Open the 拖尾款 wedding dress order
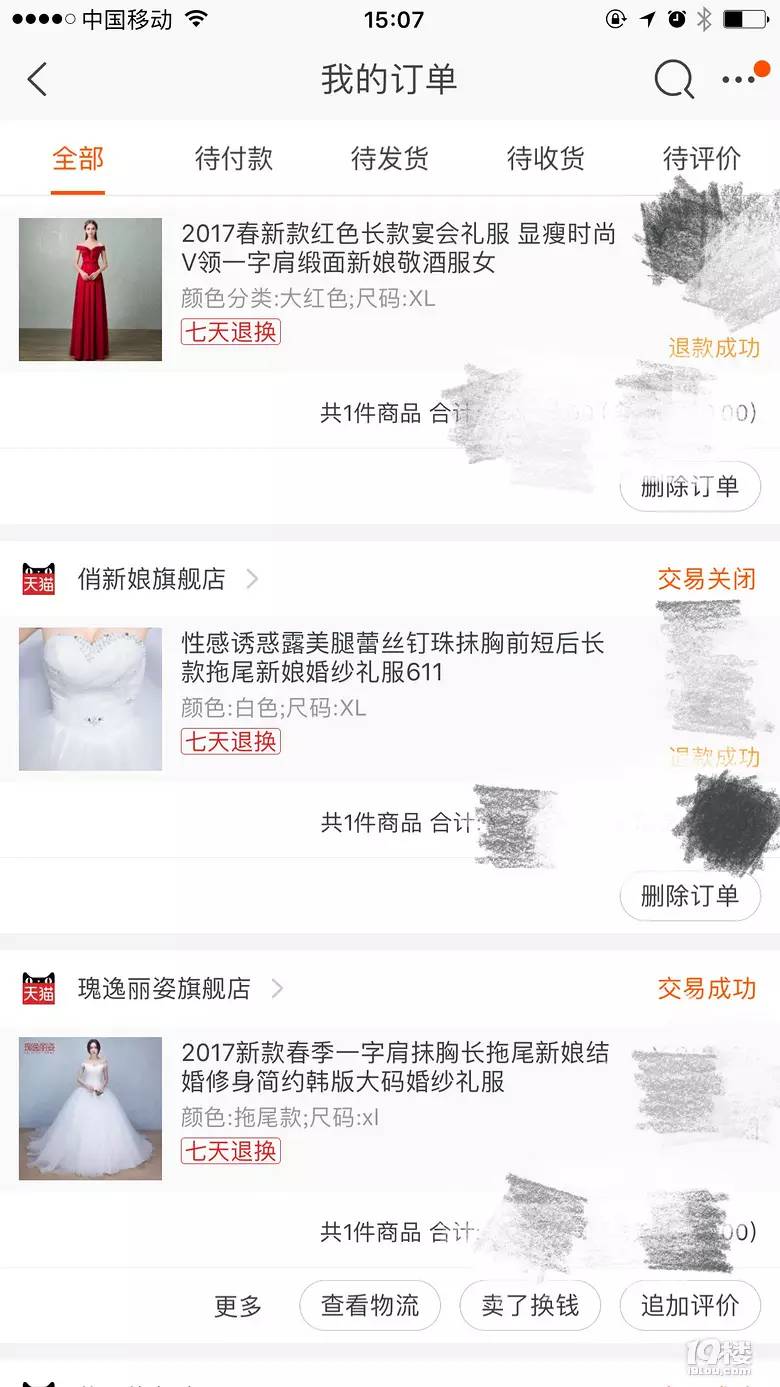 pyautogui.click(x=394, y=1068)
